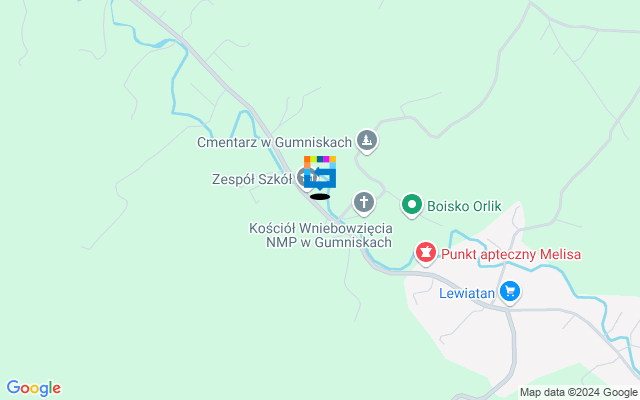Open the Punkt apteczny Melisa pharmacy marker
Screen dimensions: 640x400
coord(427,254)
